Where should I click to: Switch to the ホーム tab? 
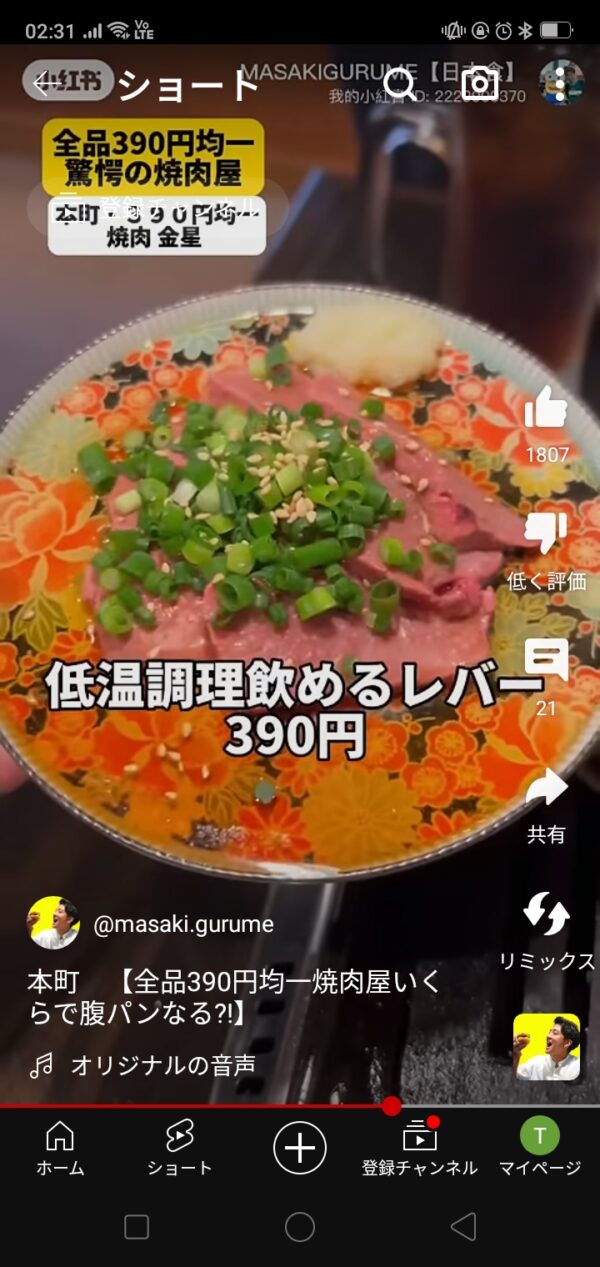60,1147
